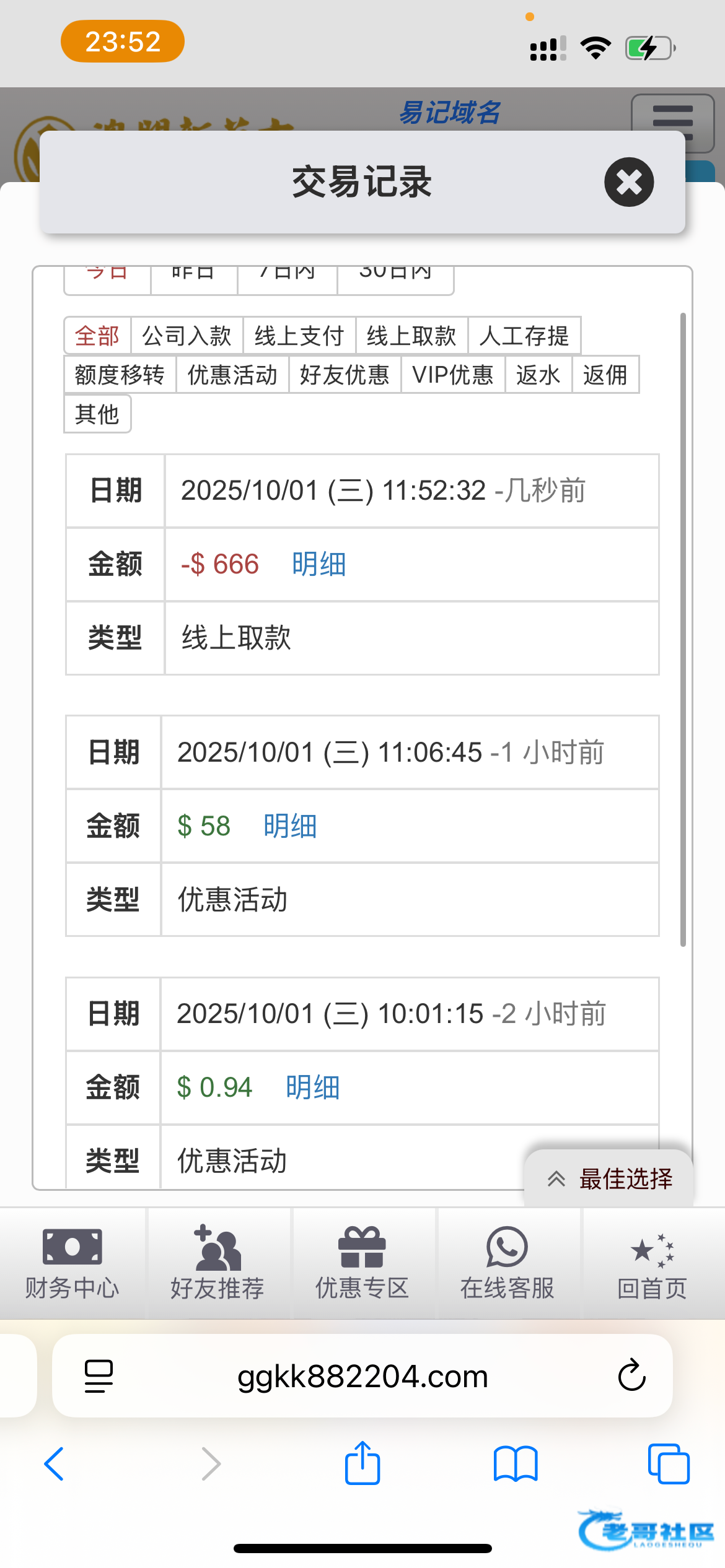Open the 优惠专区 section
Screen dimensions: 725x1568
tap(362, 1263)
